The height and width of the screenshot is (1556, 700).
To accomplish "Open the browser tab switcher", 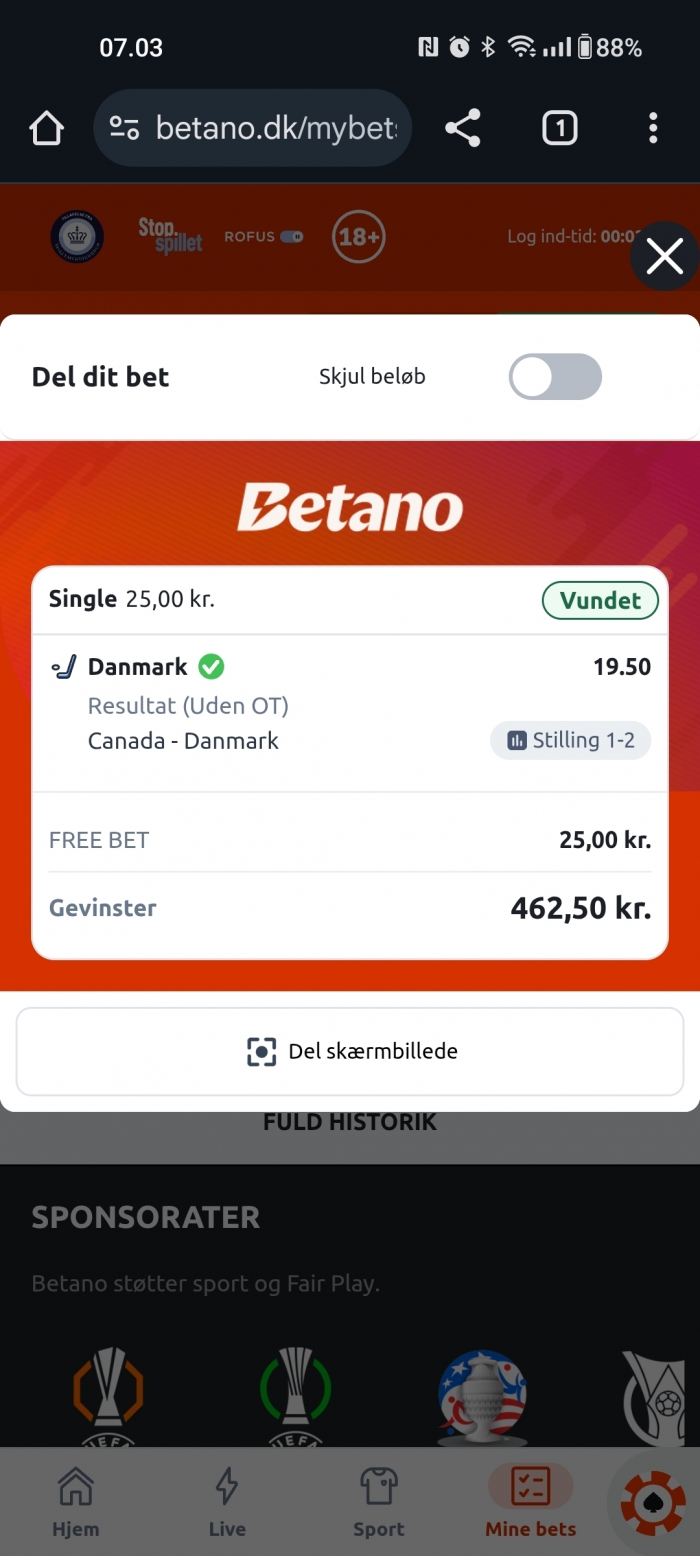I will point(559,128).
